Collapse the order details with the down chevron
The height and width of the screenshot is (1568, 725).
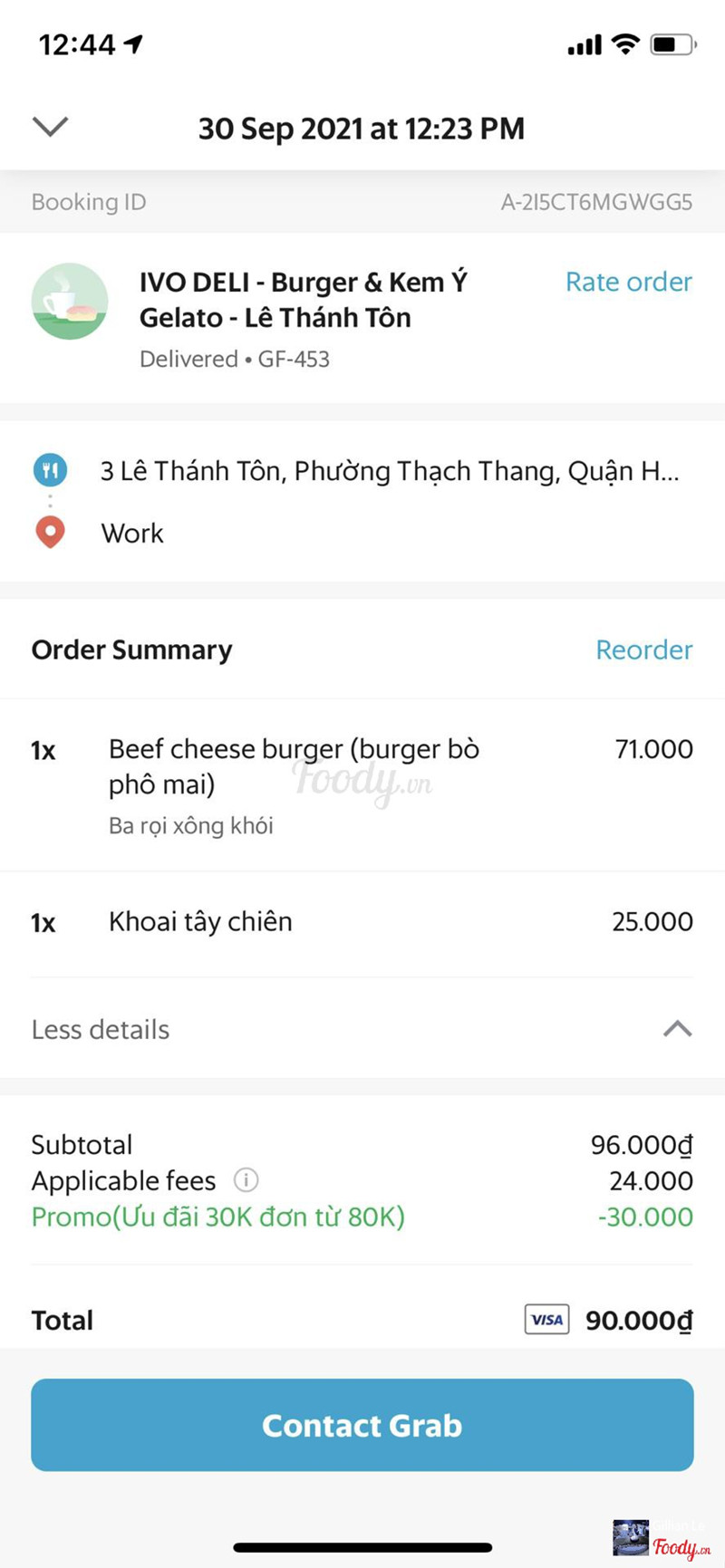(x=51, y=127)
